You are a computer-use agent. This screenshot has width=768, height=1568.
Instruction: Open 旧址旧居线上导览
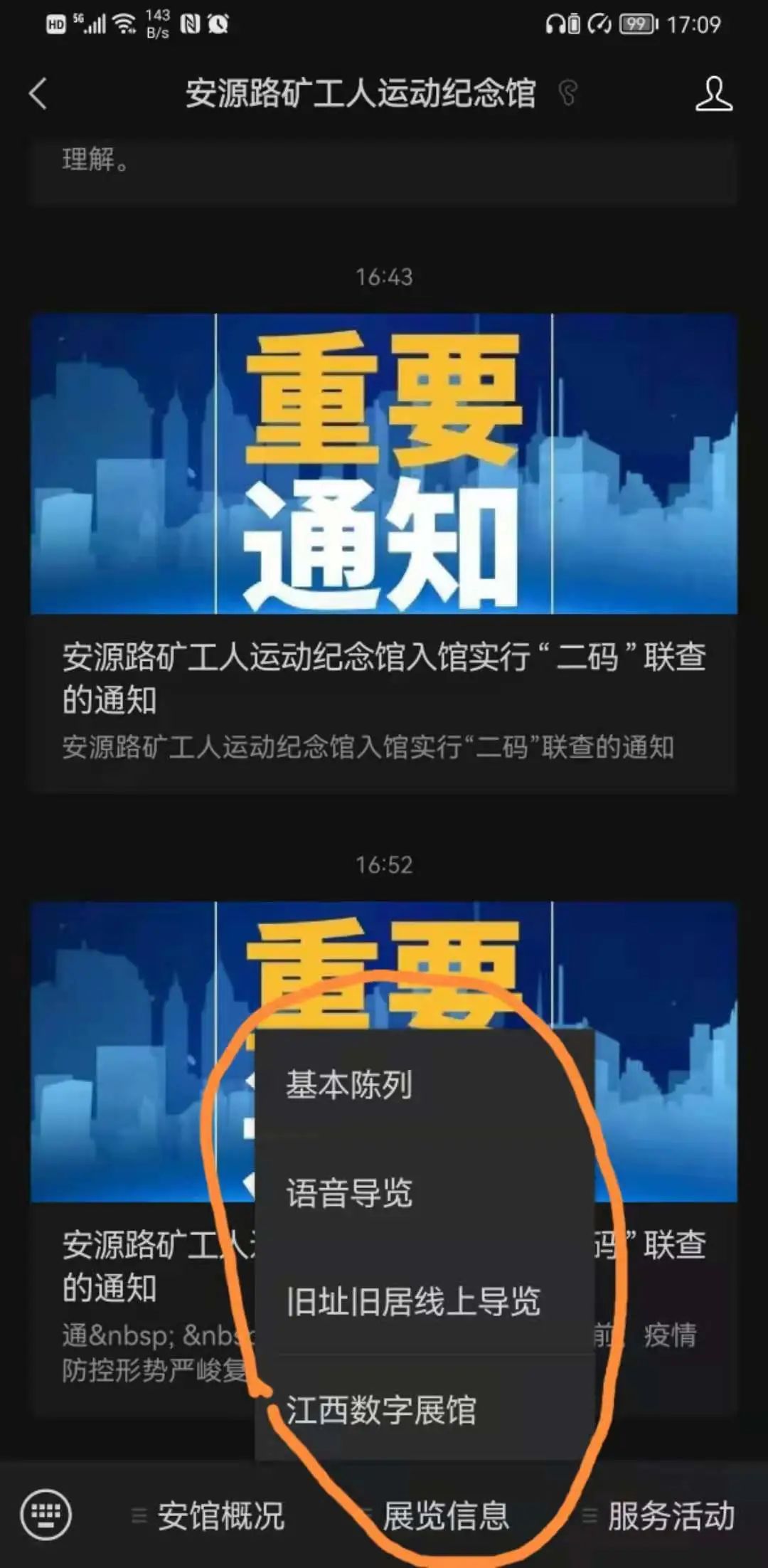point(424,1301)
